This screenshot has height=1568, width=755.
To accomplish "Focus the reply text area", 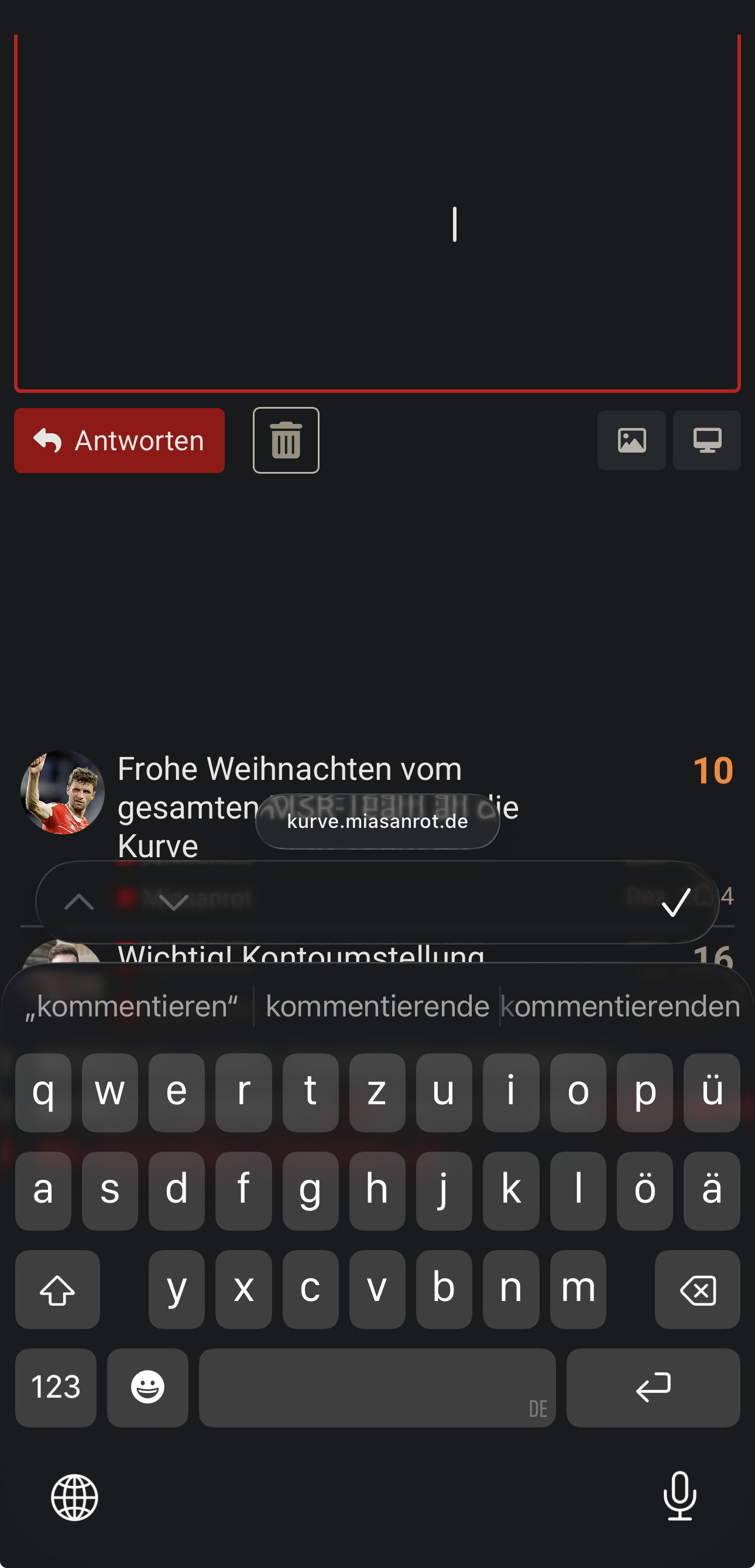I will pyautogui.click(x=377, y=213).
